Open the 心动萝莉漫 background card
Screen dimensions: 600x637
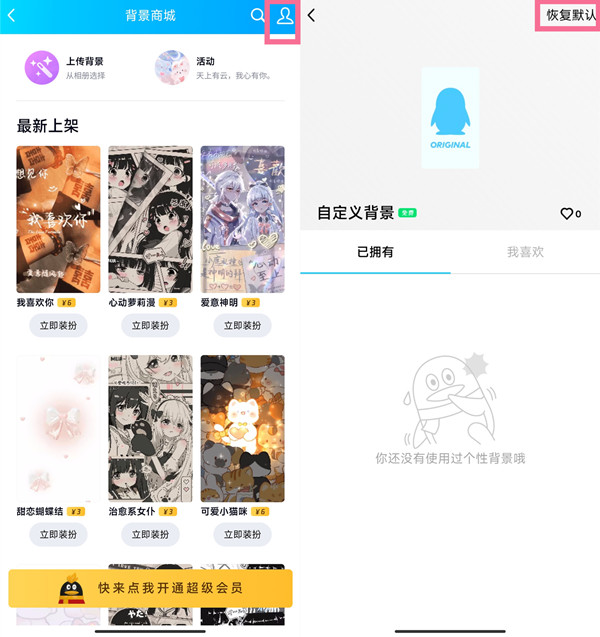click(x=150, y=219)
